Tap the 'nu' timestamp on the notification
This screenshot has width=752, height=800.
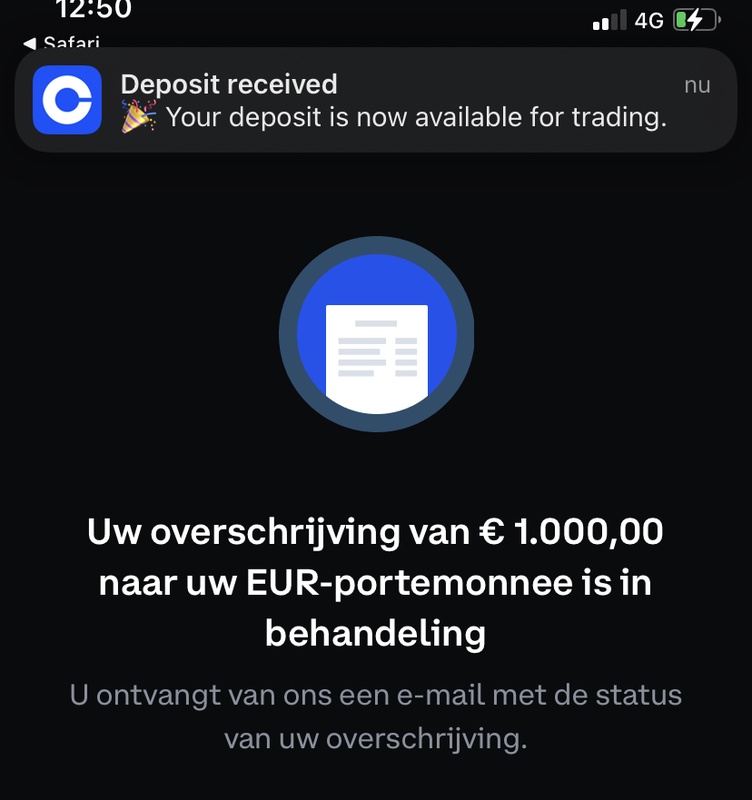[x=697, y=85]
